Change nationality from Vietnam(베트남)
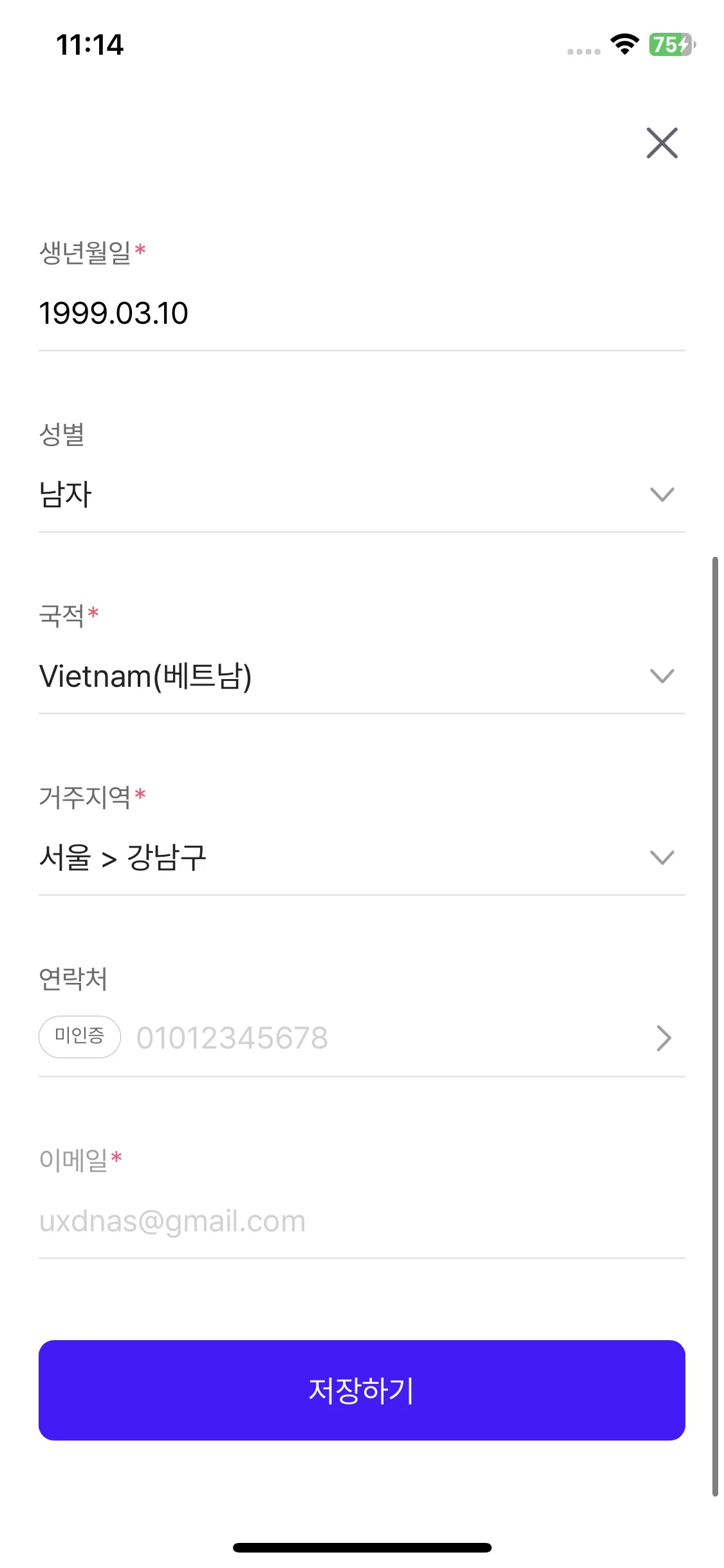Screen dimensions: 724x1568 coord(362,677)
